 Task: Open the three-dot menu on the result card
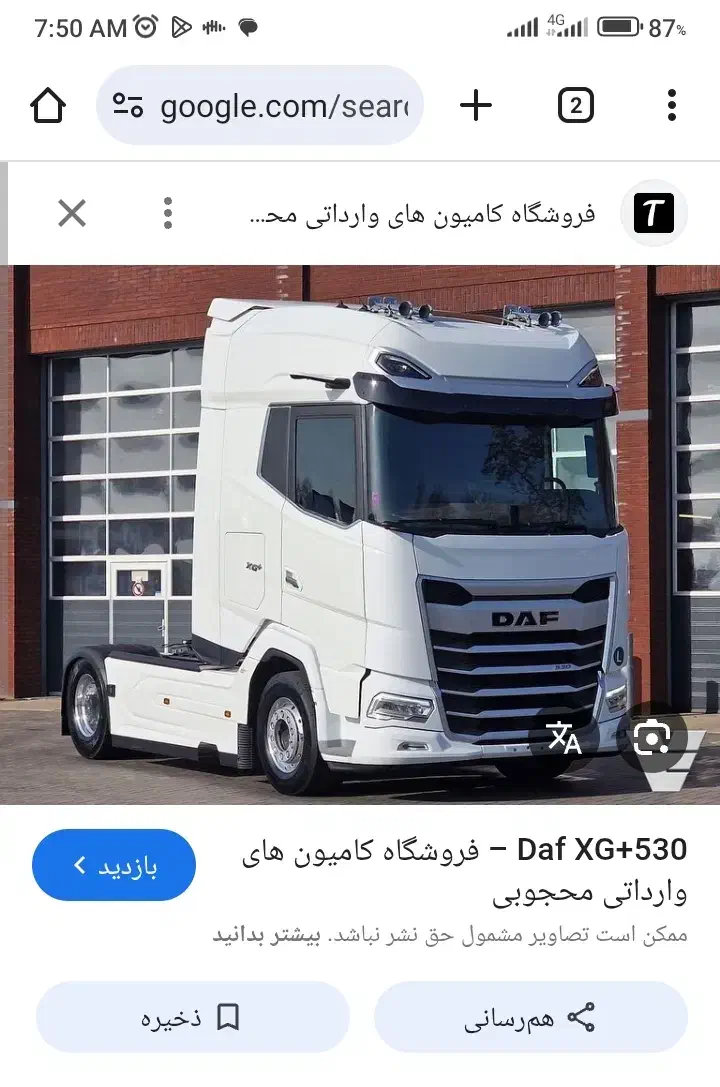coord(168,212)
